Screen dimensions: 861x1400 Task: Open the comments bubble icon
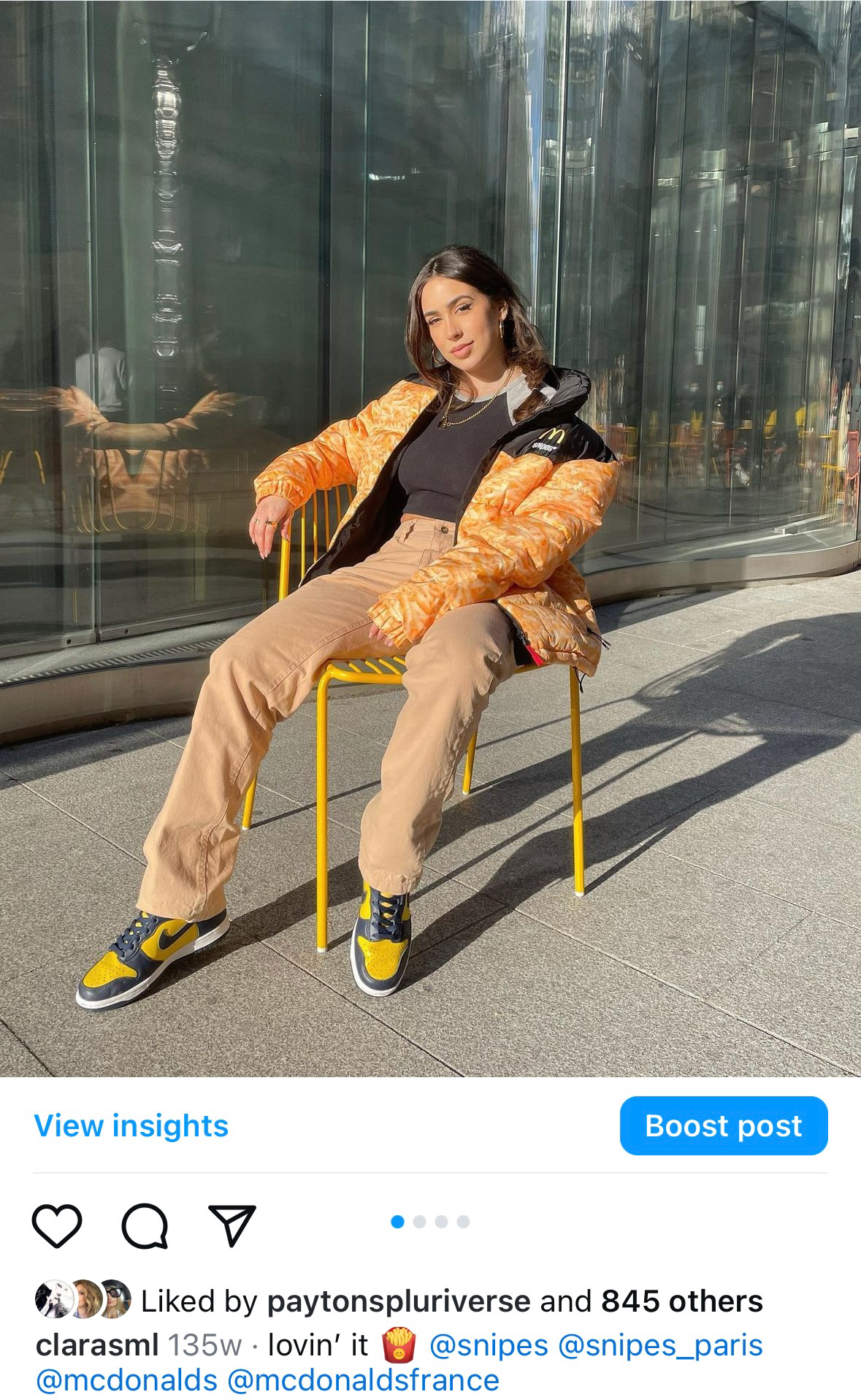click(145, 1225)
